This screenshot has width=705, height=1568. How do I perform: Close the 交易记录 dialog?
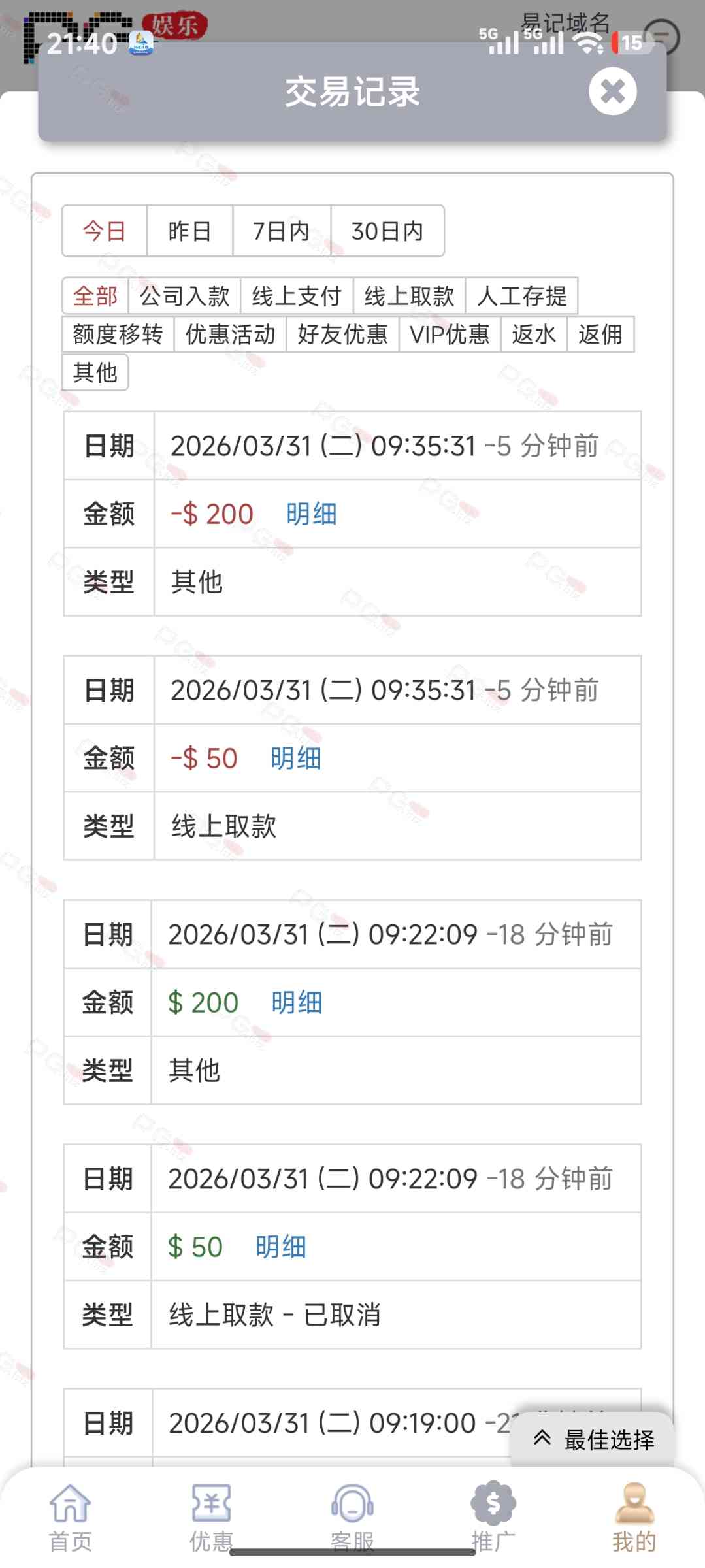tap(612, 91)
